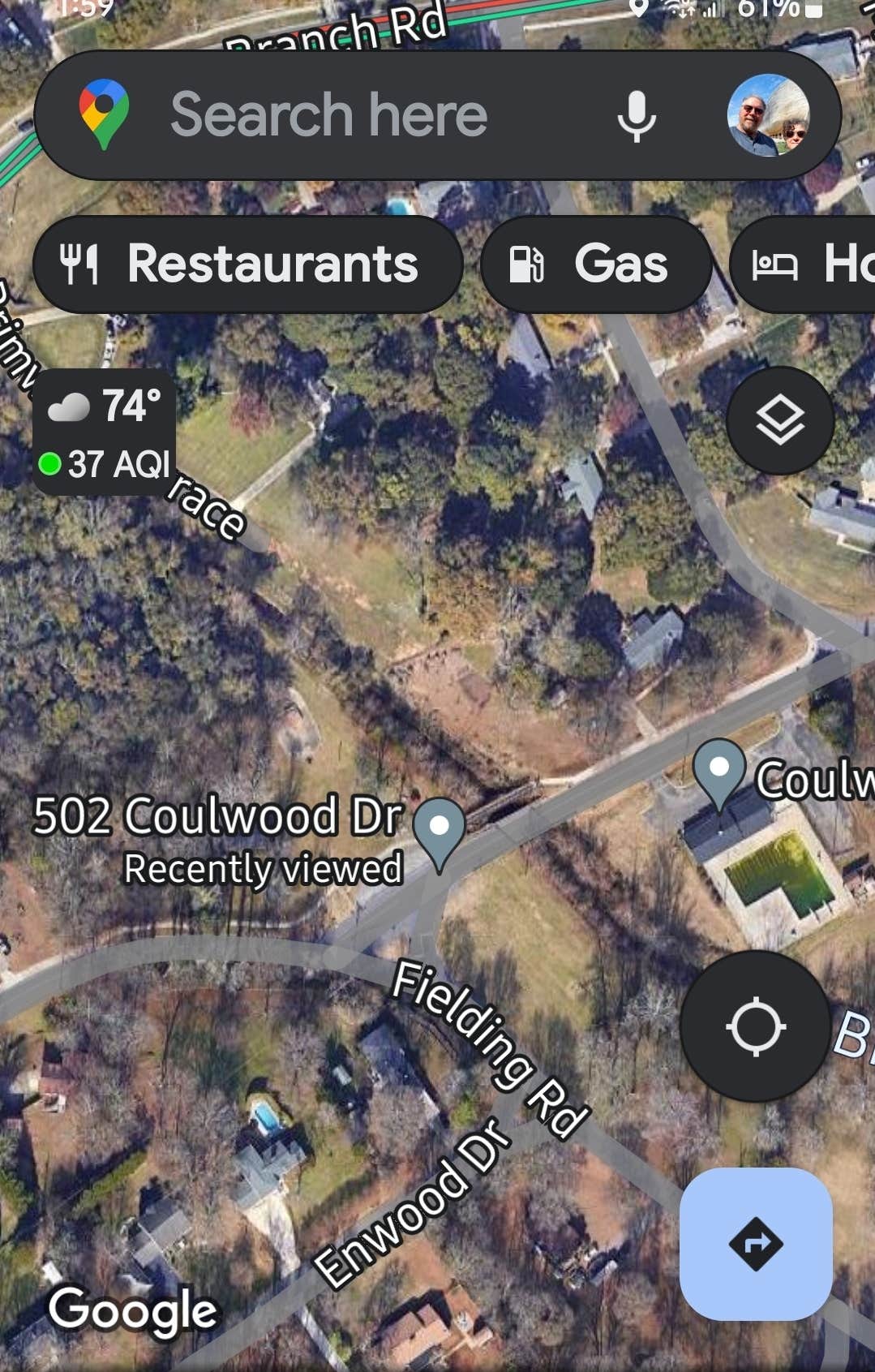Image resolution: width=875 pixels, height=1372 pixels.
Task: Open directions with the blue arrow button
Action: click(x=756, y=1244)
